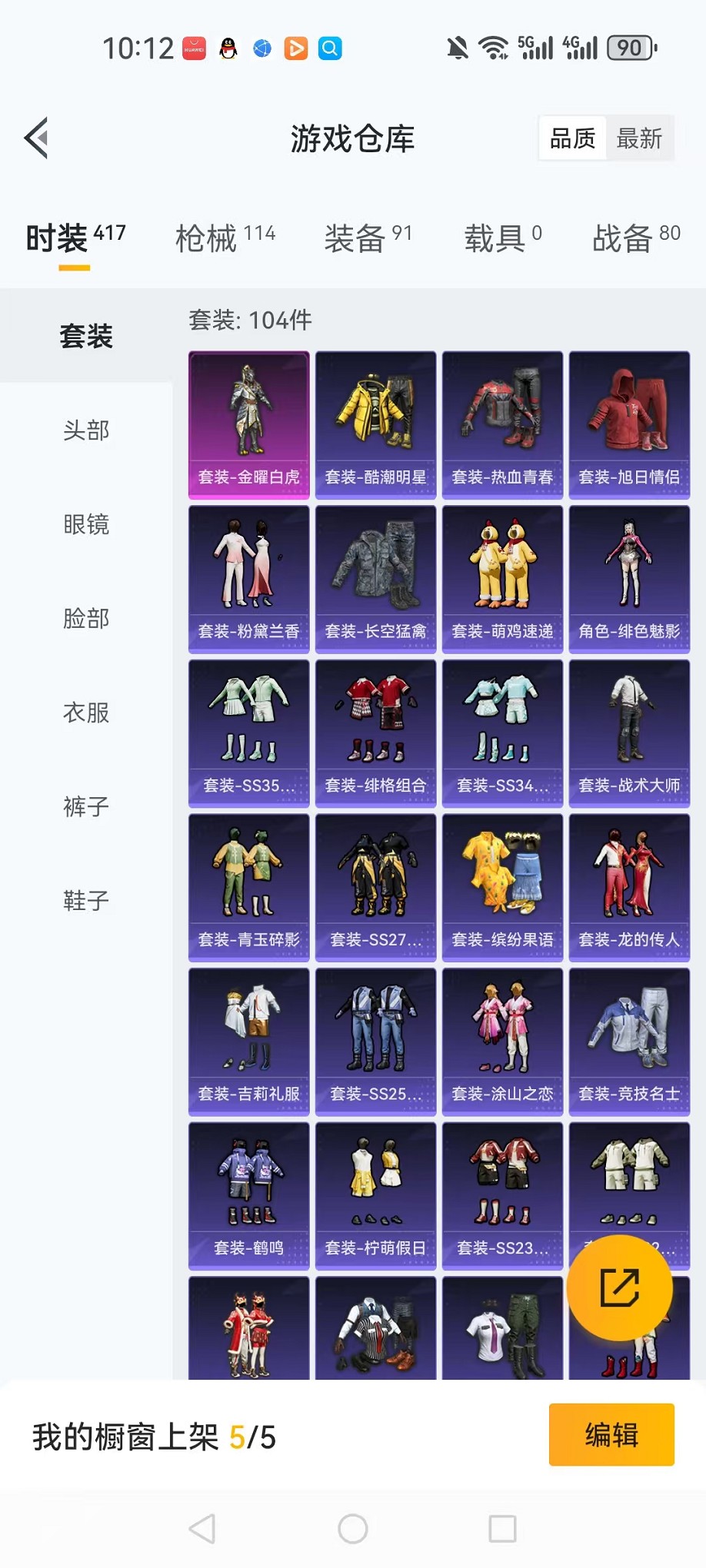706x1568 pixels.
Task: Switch to the 装备 tab
Action: (x=368, y=238)
